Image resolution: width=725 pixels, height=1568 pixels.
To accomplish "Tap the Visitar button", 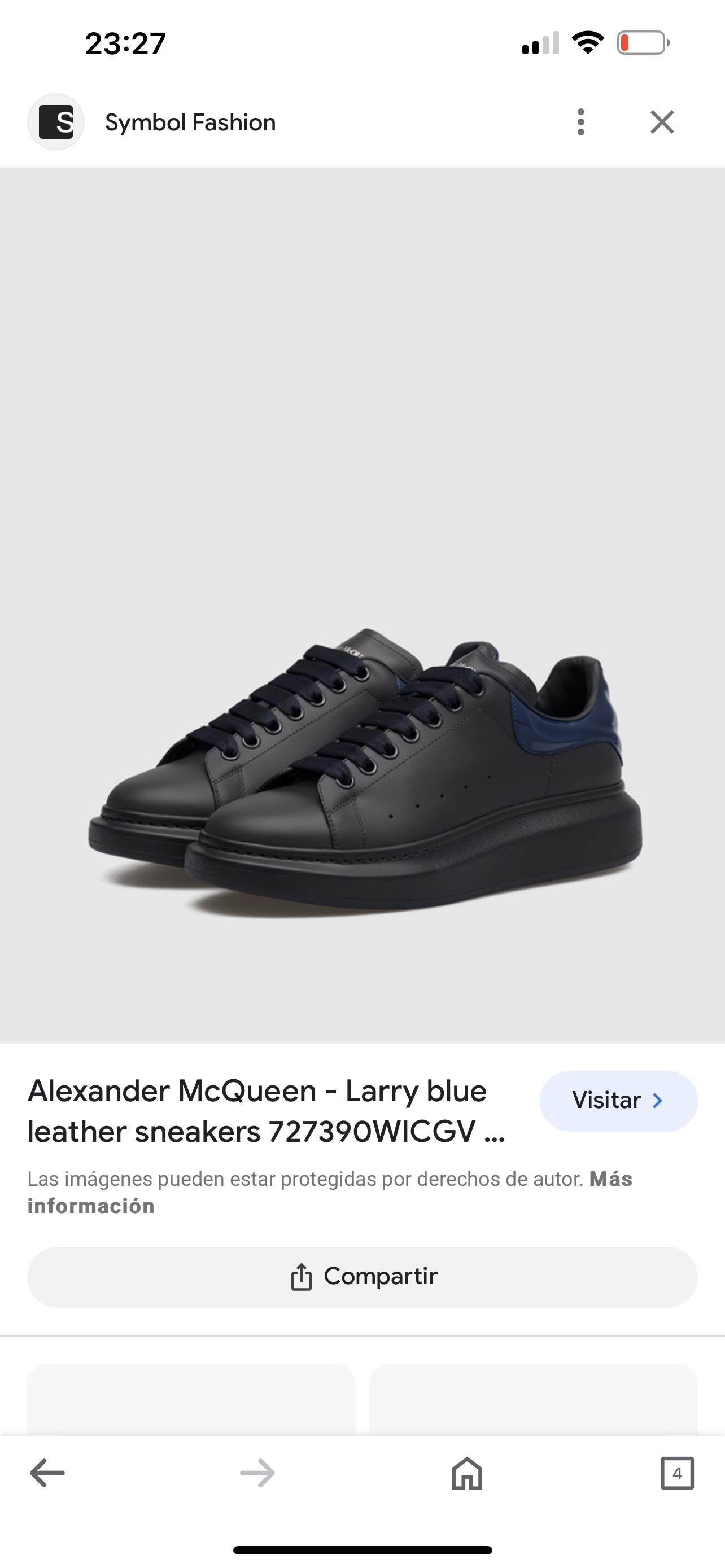I will click(x=618, y=1101).
